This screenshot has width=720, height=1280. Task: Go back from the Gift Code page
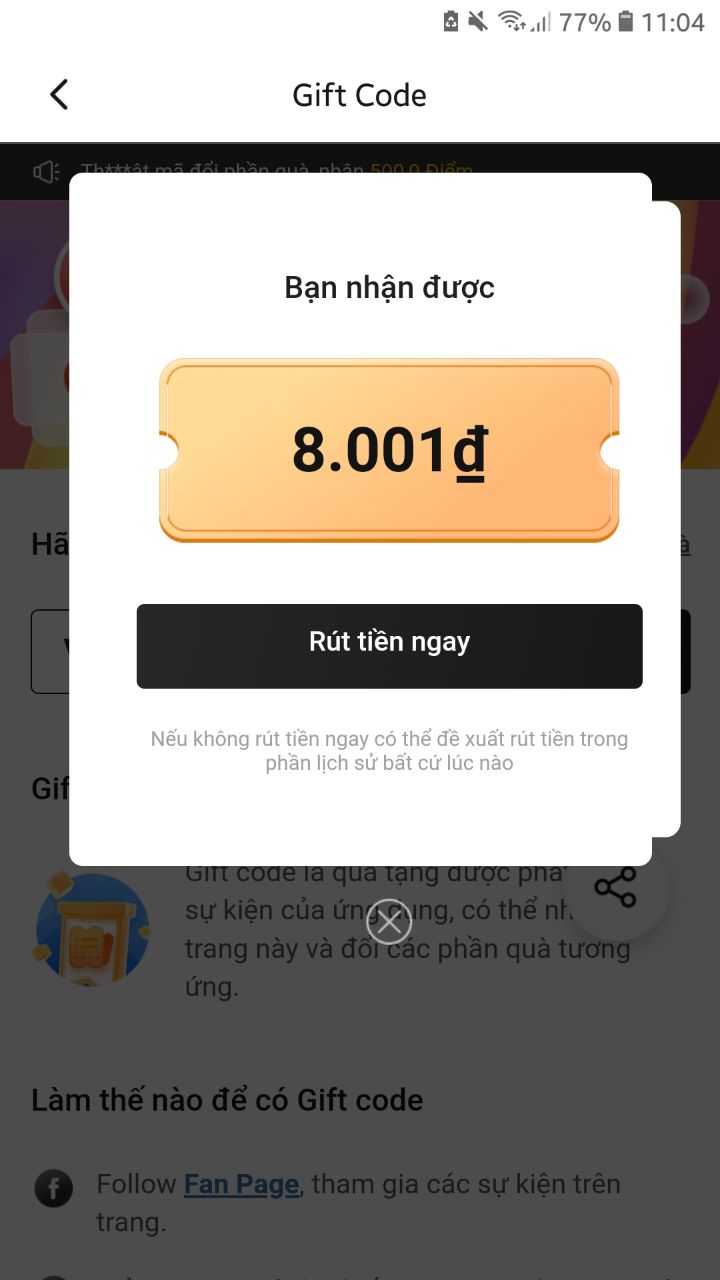coord(59,95)
